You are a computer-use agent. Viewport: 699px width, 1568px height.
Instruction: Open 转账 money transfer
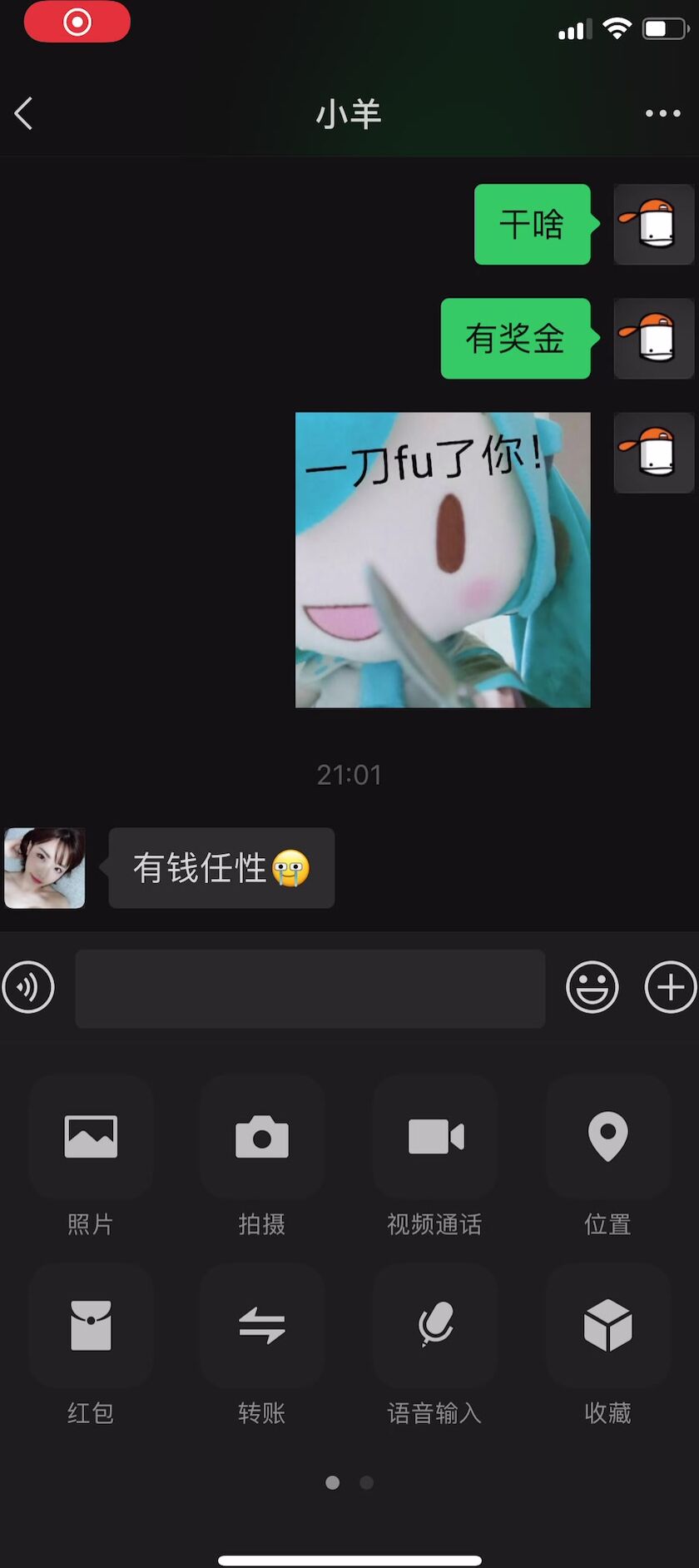click(262, 1325)
